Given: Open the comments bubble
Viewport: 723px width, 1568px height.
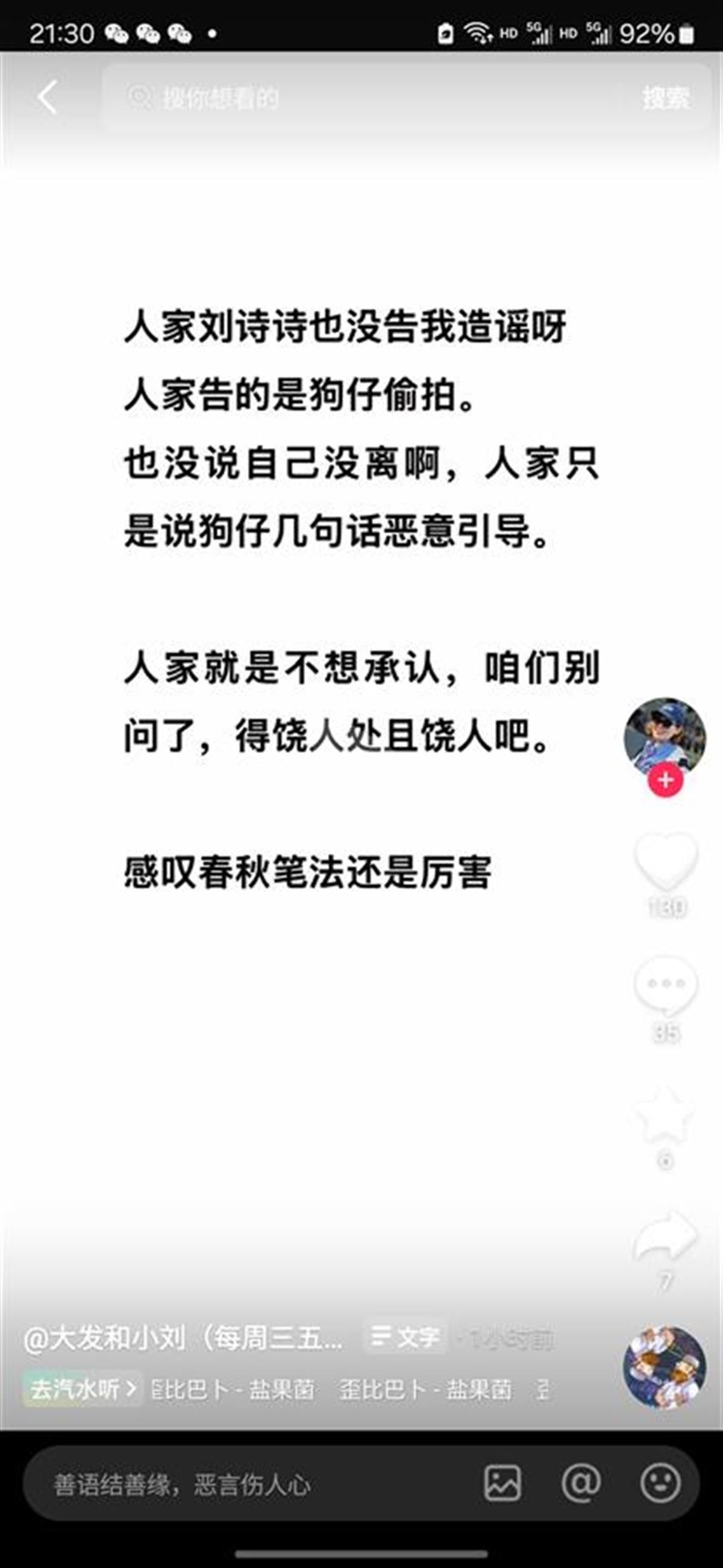Looking at the screenshot, I should pyautogui.click(x=666, y=985).
